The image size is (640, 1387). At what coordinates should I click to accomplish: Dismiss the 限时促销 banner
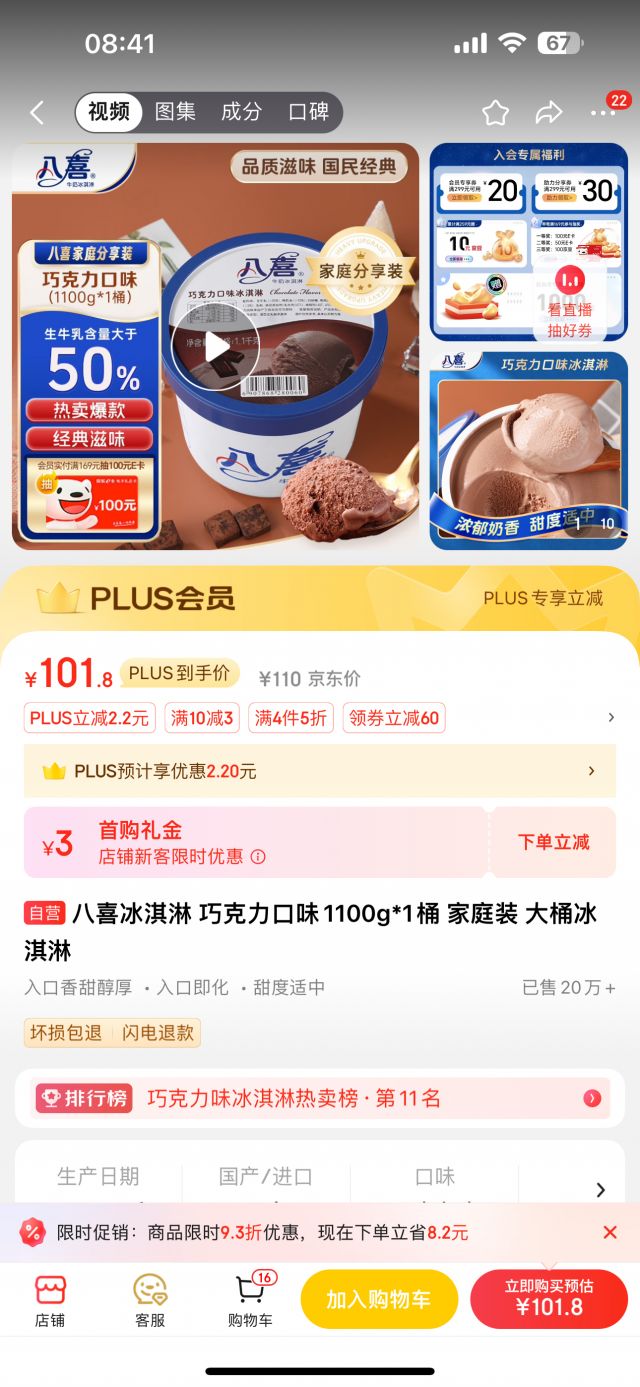[x=610, y=1232]
